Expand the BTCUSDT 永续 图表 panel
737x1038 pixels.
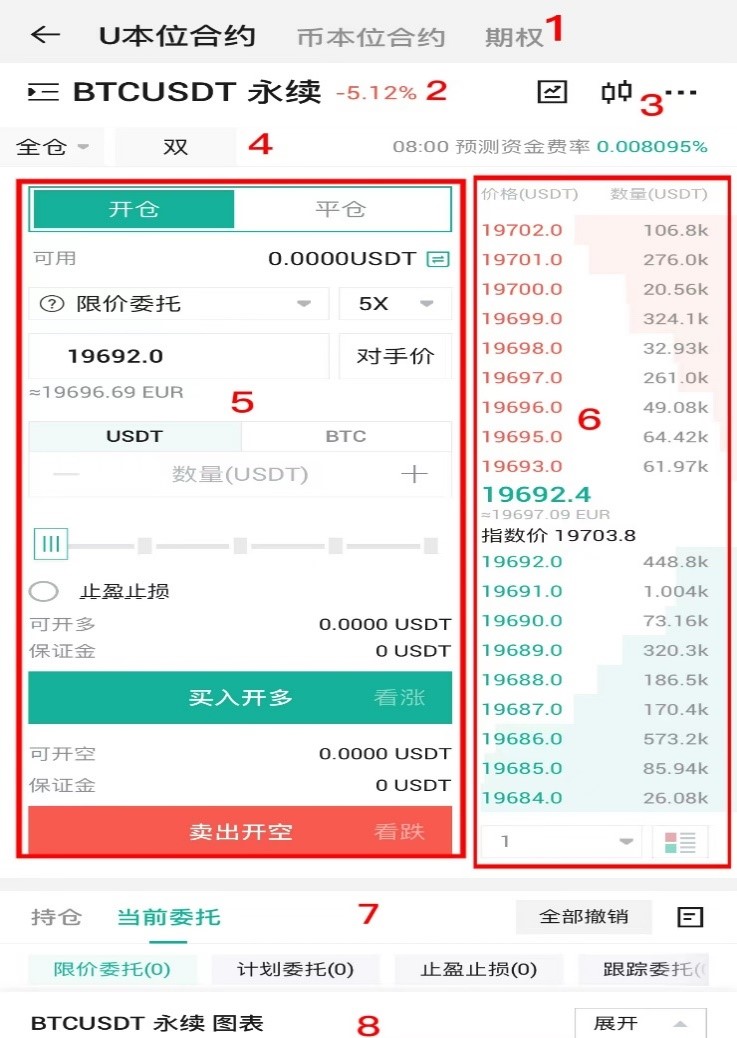[640, 1023]
